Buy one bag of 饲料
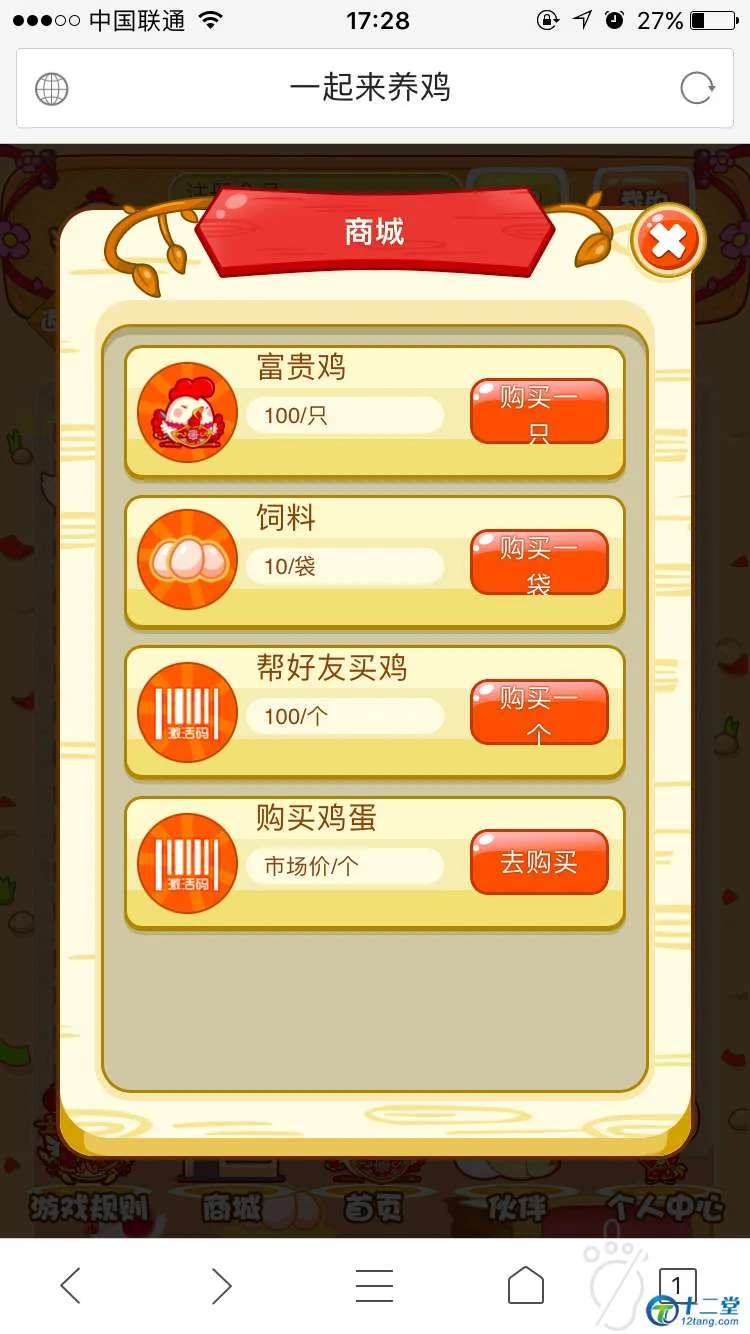This screenshot has height=1334, width=750. pos(539,562)
